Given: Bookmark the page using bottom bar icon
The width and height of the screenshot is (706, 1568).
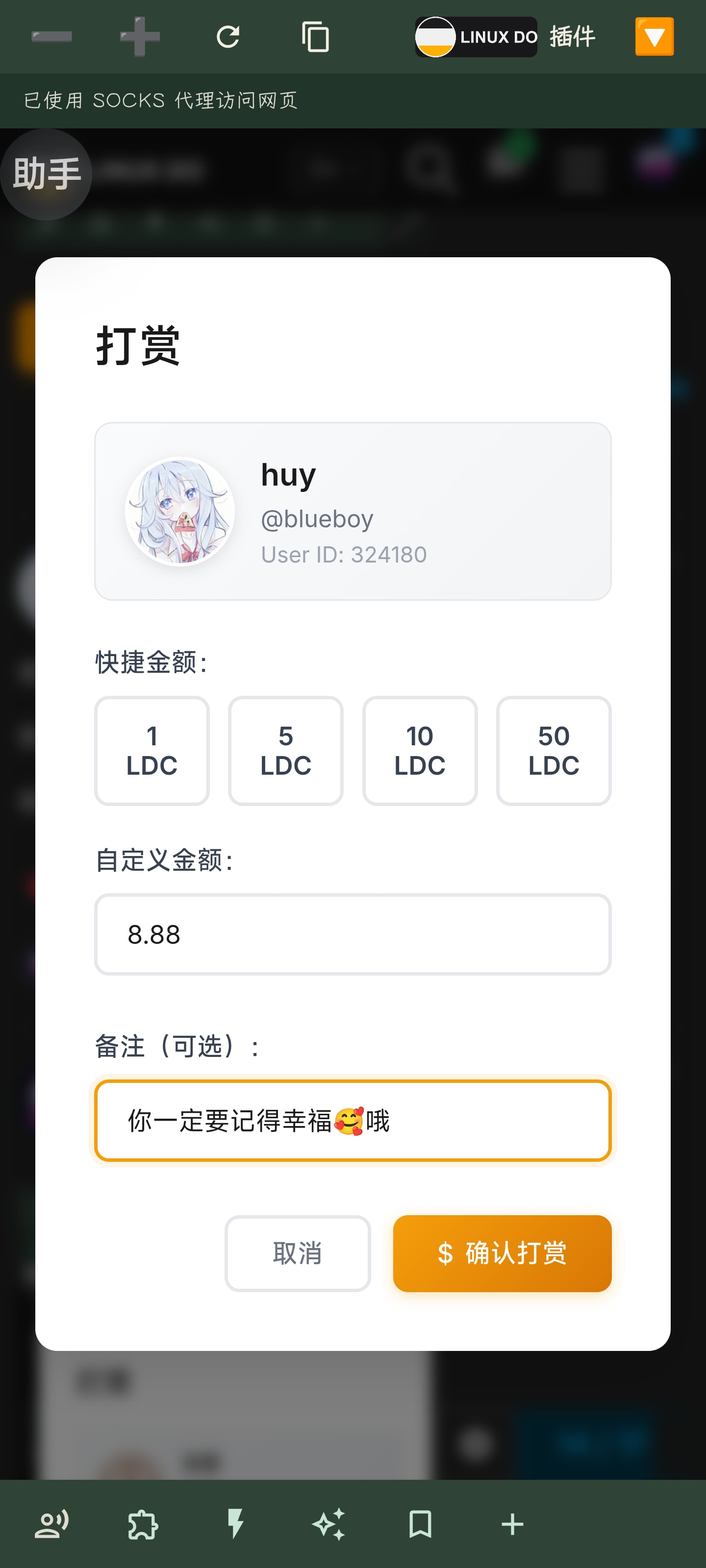Looking at the screenshot, I should click(420, 1524).
